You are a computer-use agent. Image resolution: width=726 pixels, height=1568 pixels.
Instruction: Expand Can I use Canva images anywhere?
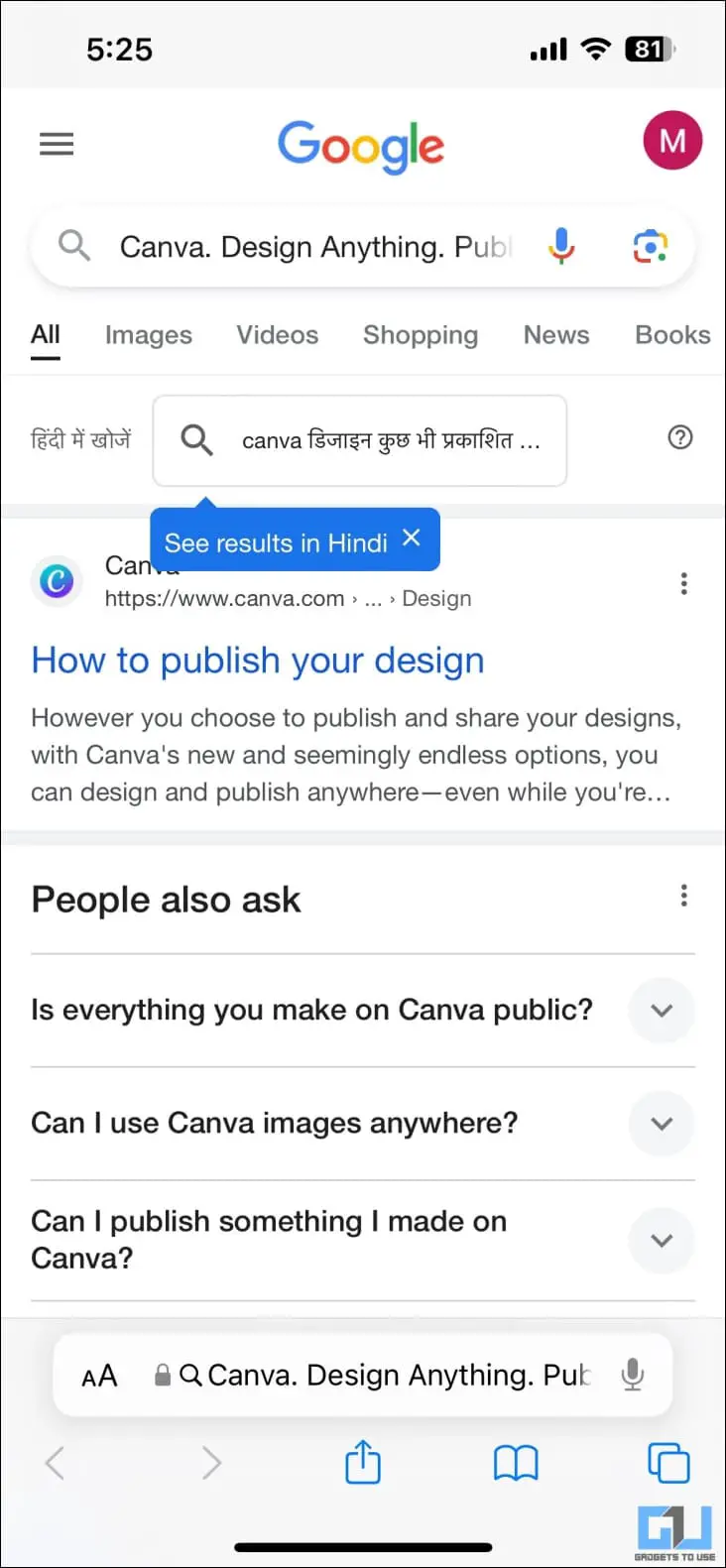pos(363,1124)
